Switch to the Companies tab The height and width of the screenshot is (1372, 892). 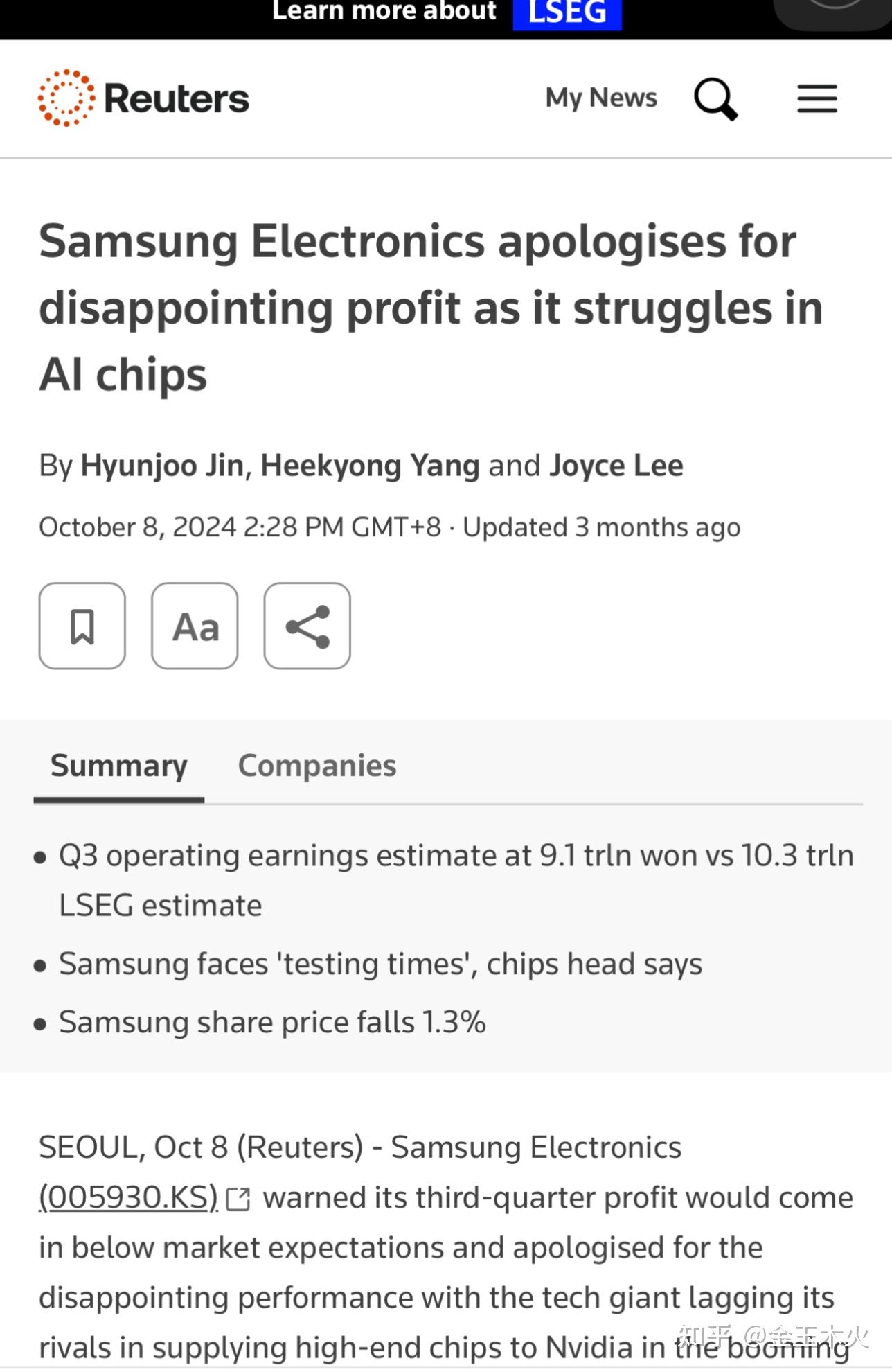pyautogui.click(x=316, y=766)
